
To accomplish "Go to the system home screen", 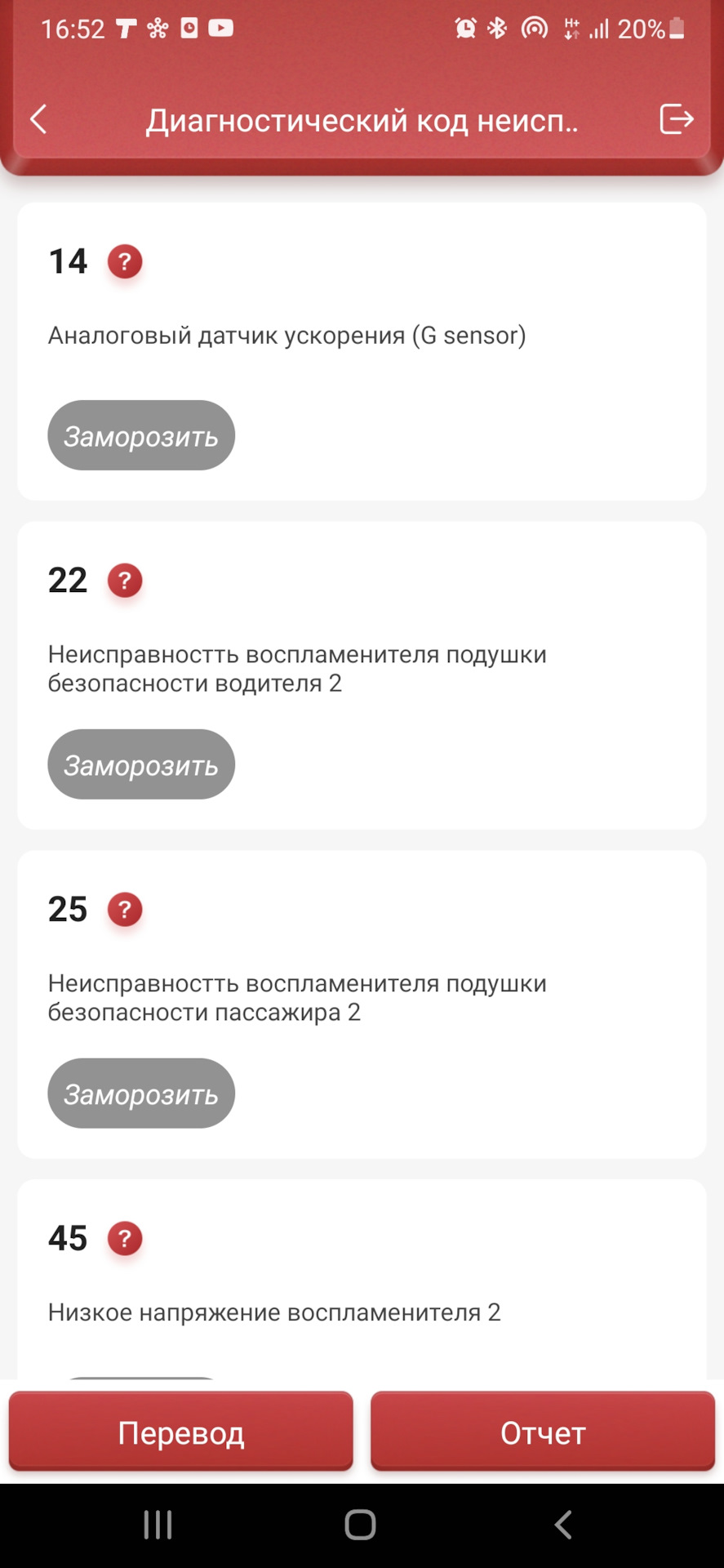I will (360, 1525).
